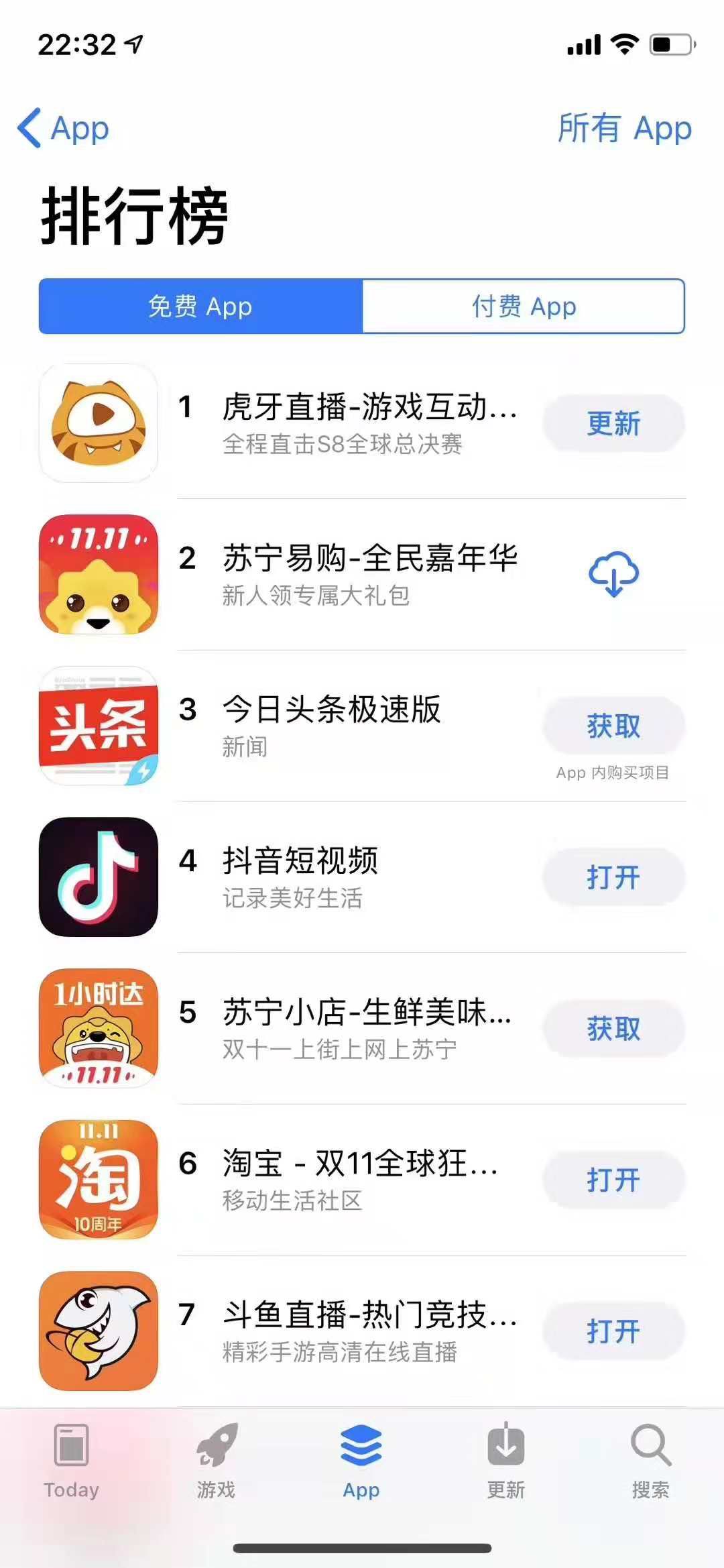Select the 免费 App segment

tap(200, 306)
